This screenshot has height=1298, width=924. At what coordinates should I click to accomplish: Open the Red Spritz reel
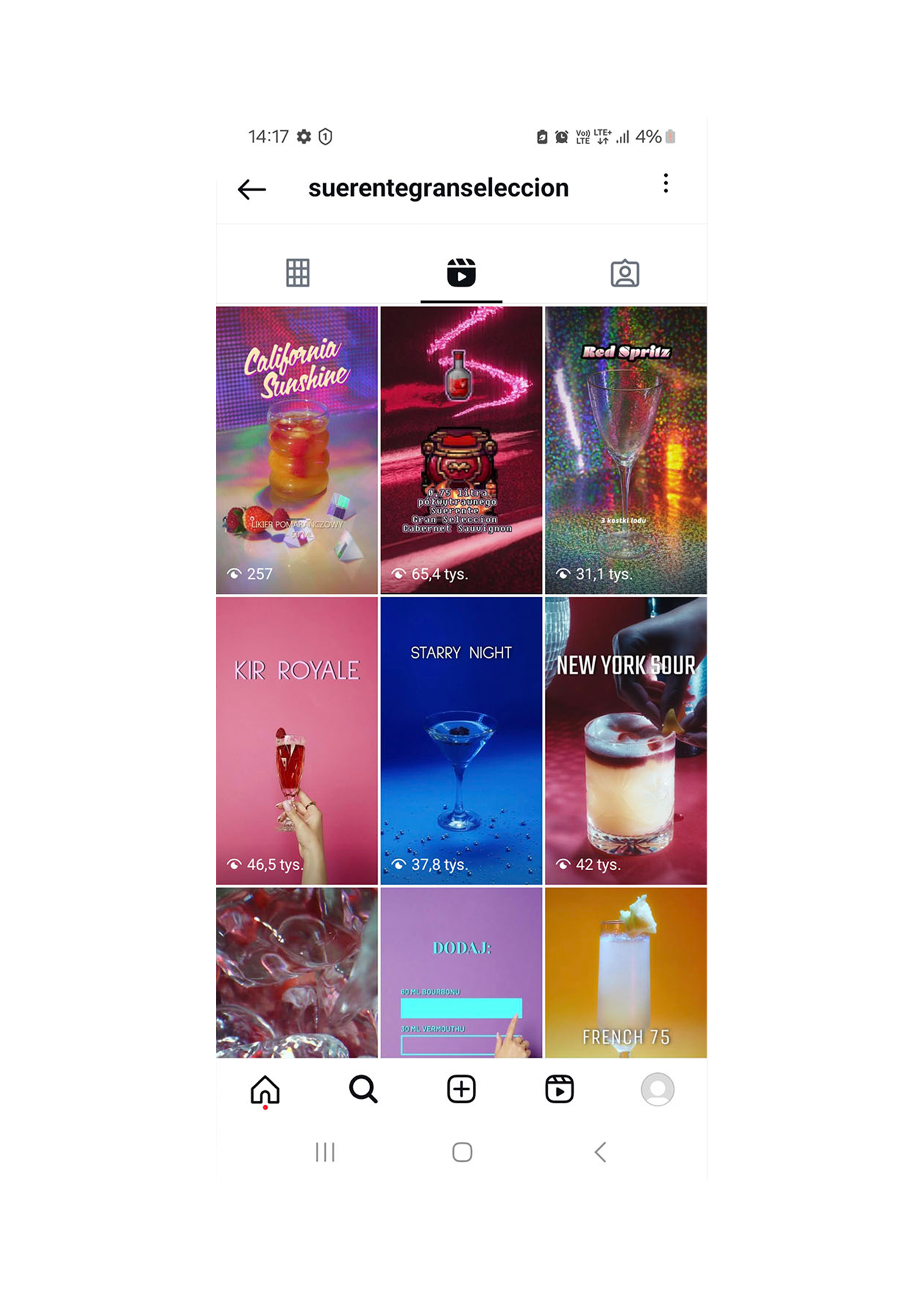(626, 450)
